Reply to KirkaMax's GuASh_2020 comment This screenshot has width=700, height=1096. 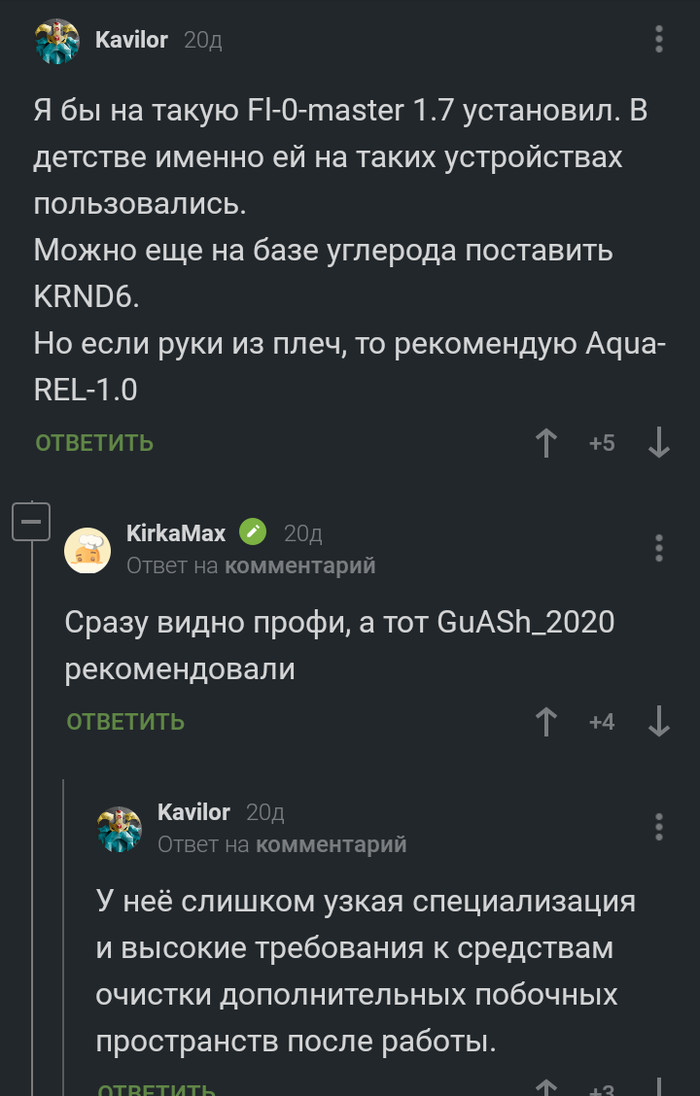click(125, 721)
